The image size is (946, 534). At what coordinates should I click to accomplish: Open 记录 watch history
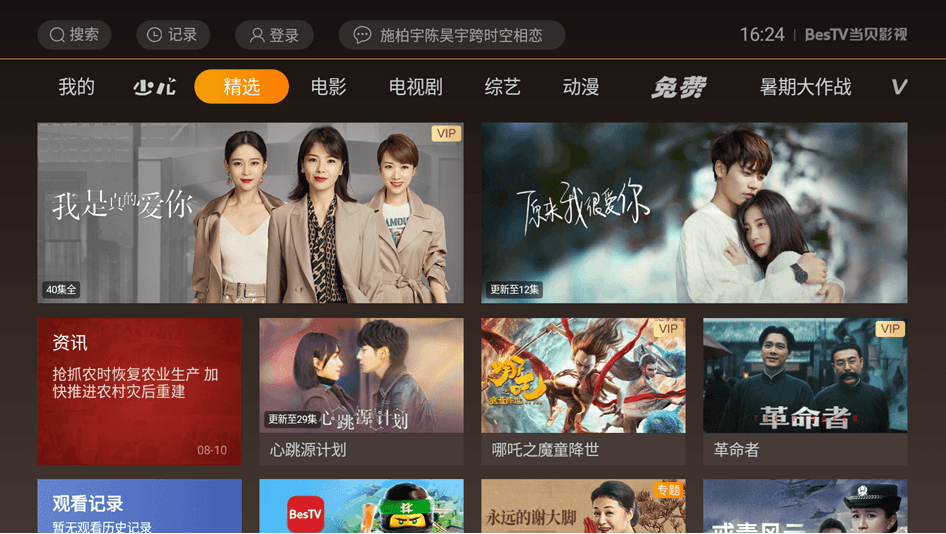tap(172, 35)
